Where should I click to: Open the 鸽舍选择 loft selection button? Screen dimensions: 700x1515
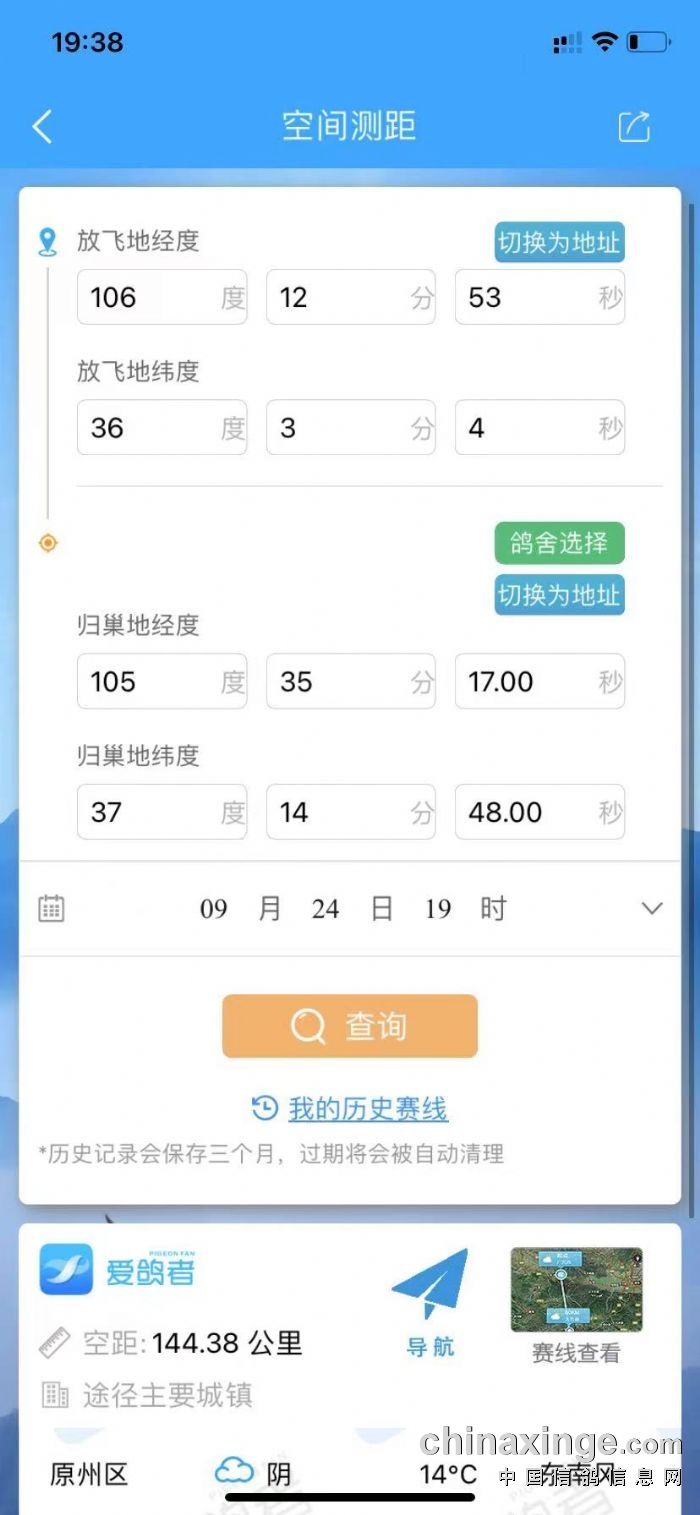[x=559, y=543]
